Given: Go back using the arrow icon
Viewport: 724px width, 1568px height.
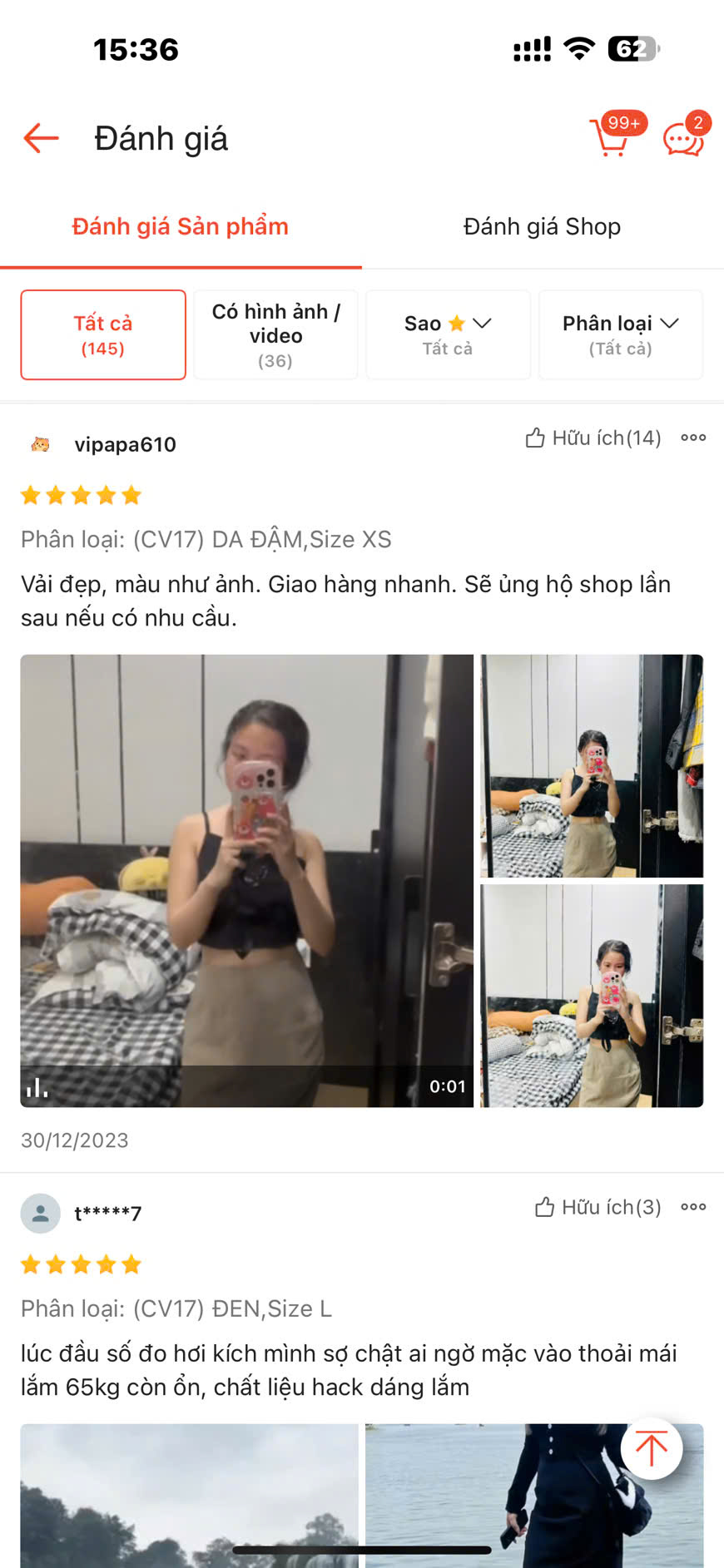Looking at the screenshot, I should pos(41,138).
